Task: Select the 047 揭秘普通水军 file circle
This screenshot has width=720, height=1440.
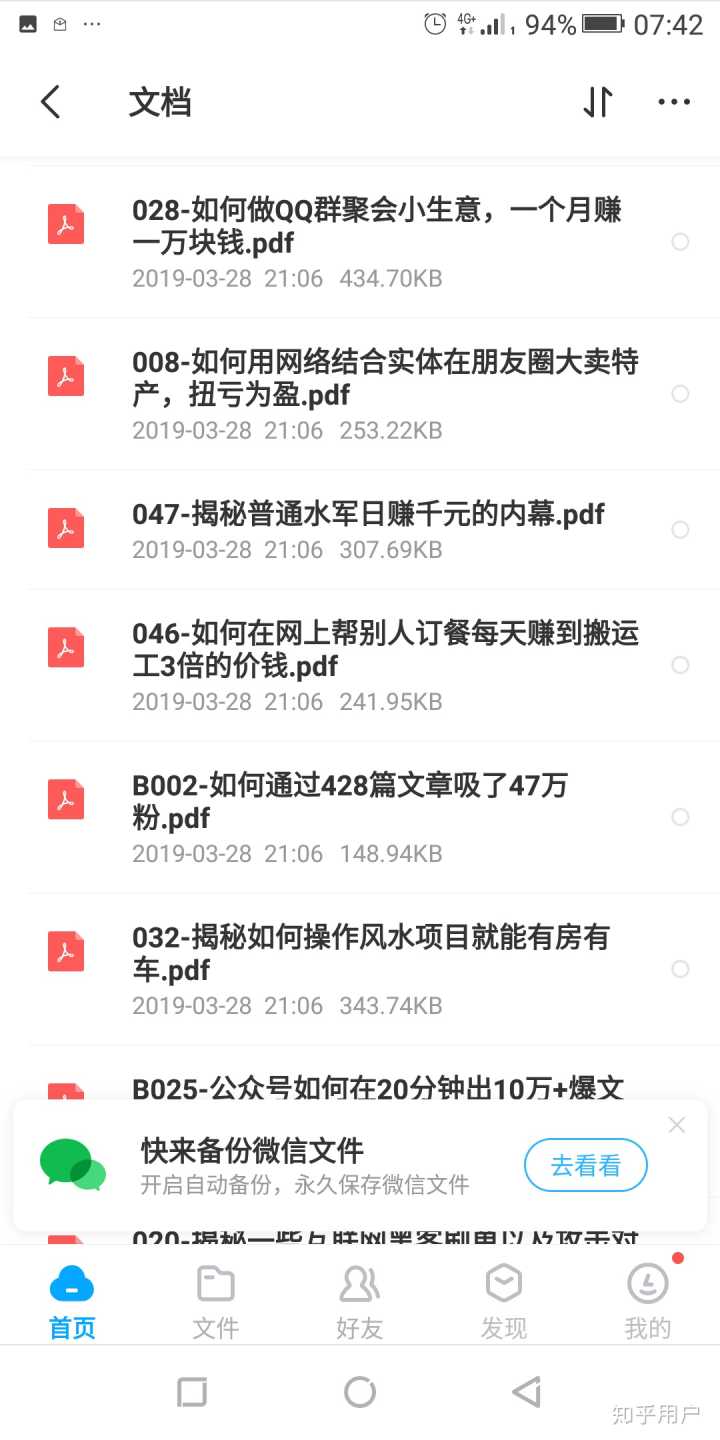Action: [x=680, y=530]
